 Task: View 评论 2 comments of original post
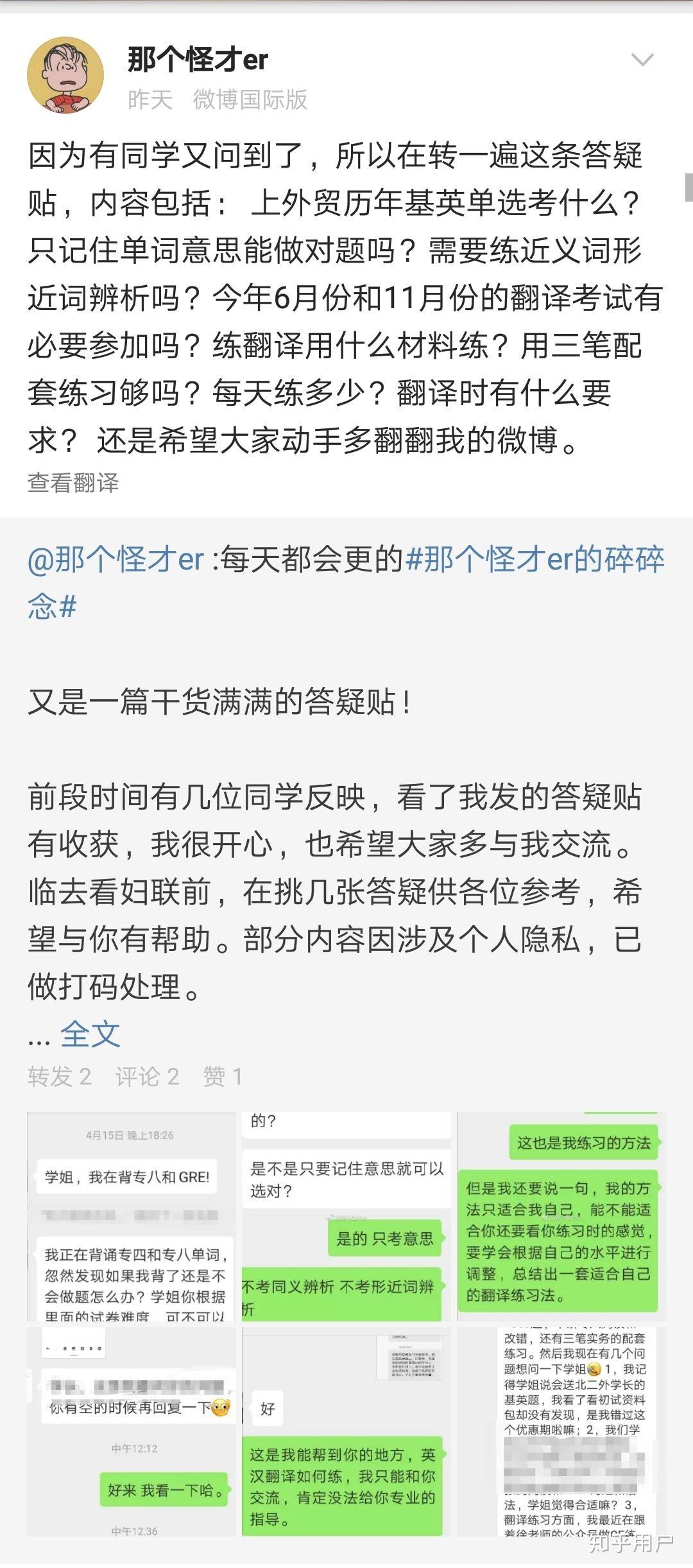point(147,1077)
